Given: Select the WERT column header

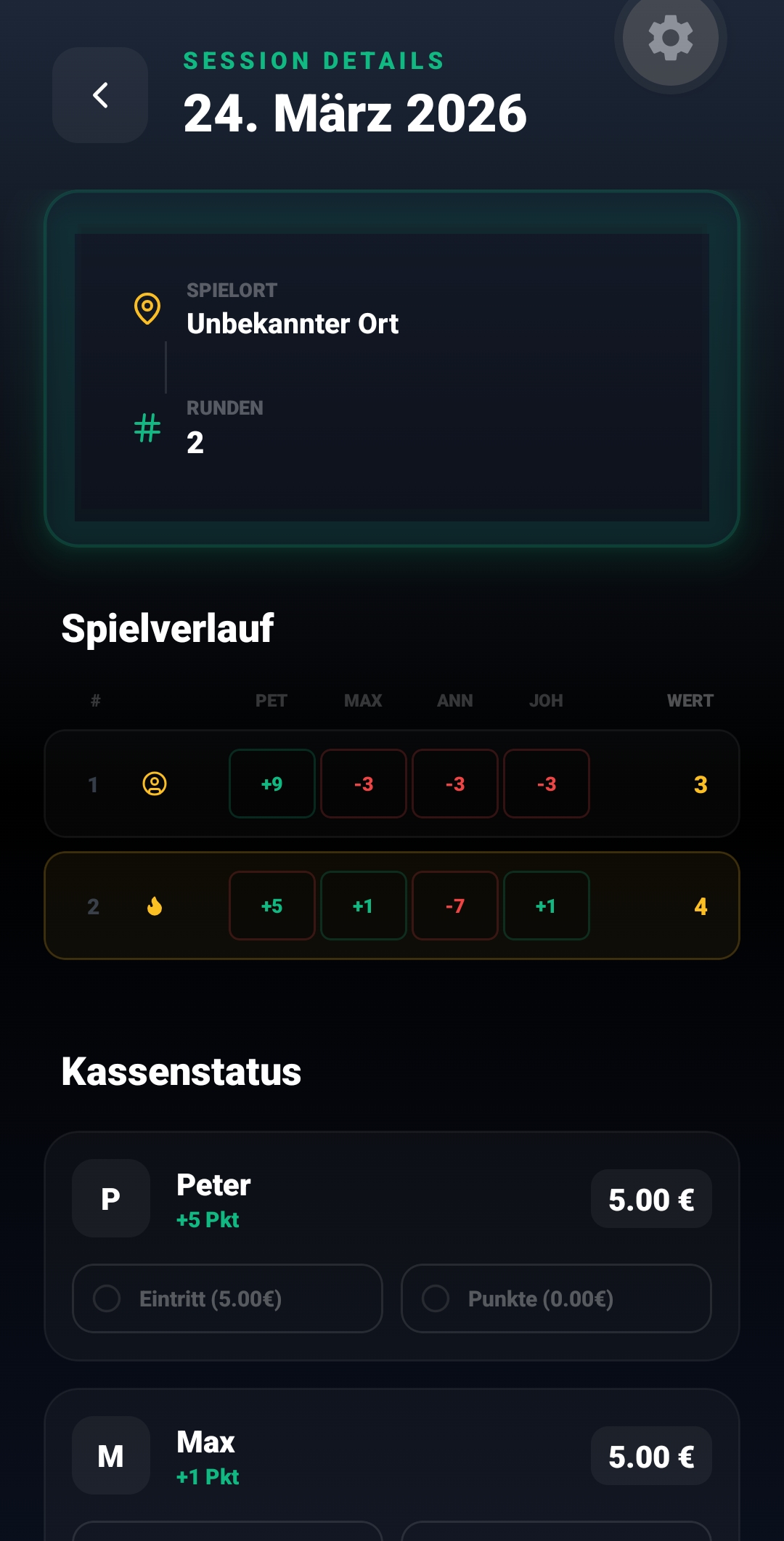Looking at the screenshot, I should click(x=689, y=701).
